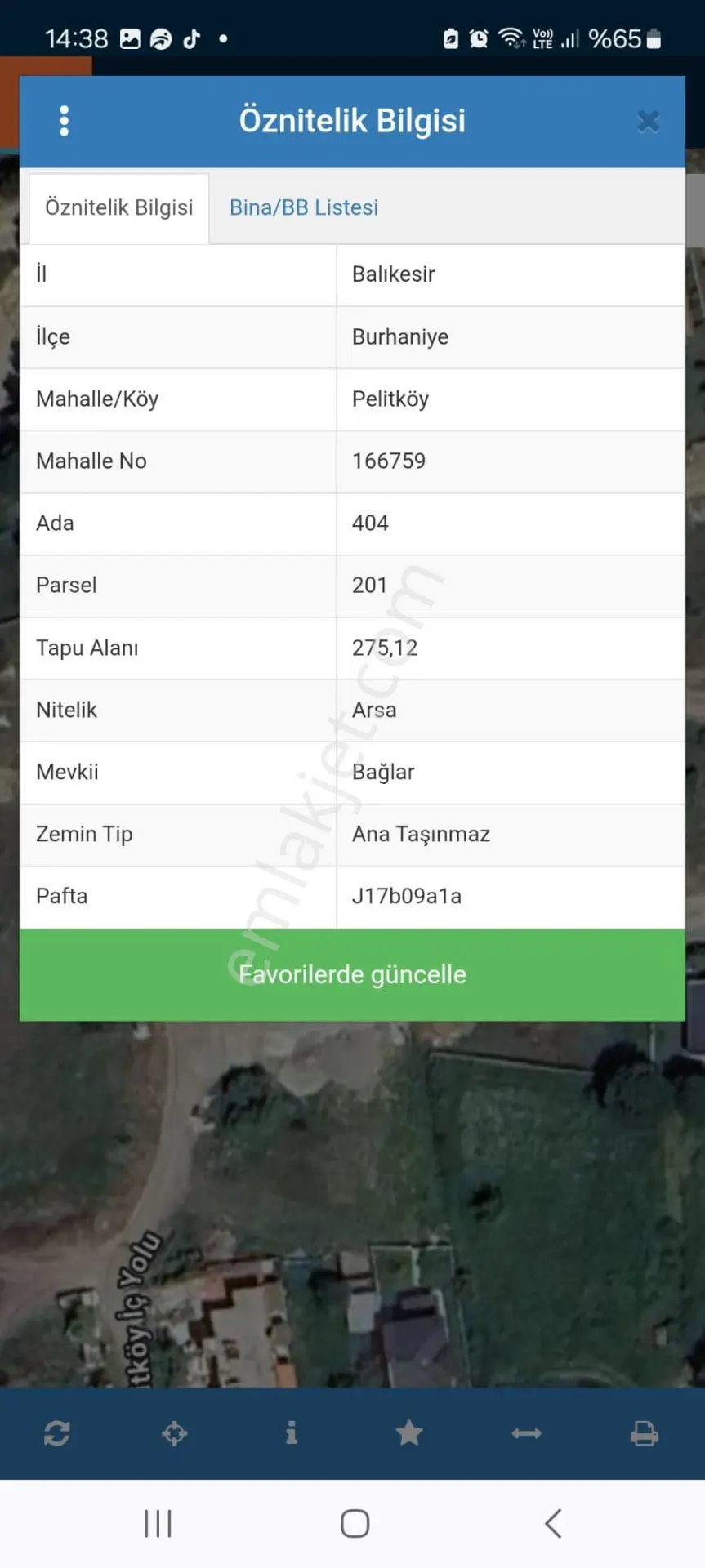
Task: Switch to the Bina/BB Listesi tab
Action: [304, 207]
